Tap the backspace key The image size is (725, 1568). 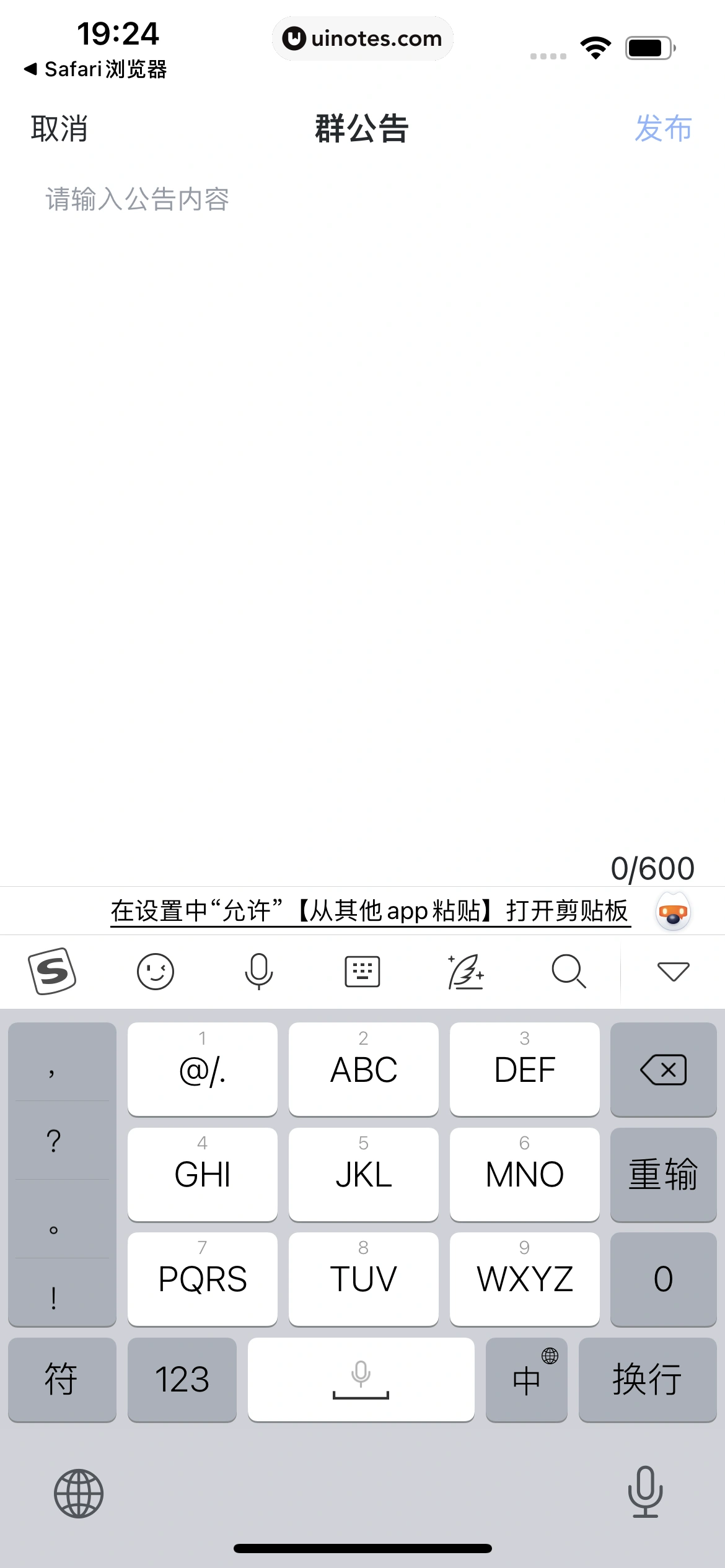point(663,1069)
